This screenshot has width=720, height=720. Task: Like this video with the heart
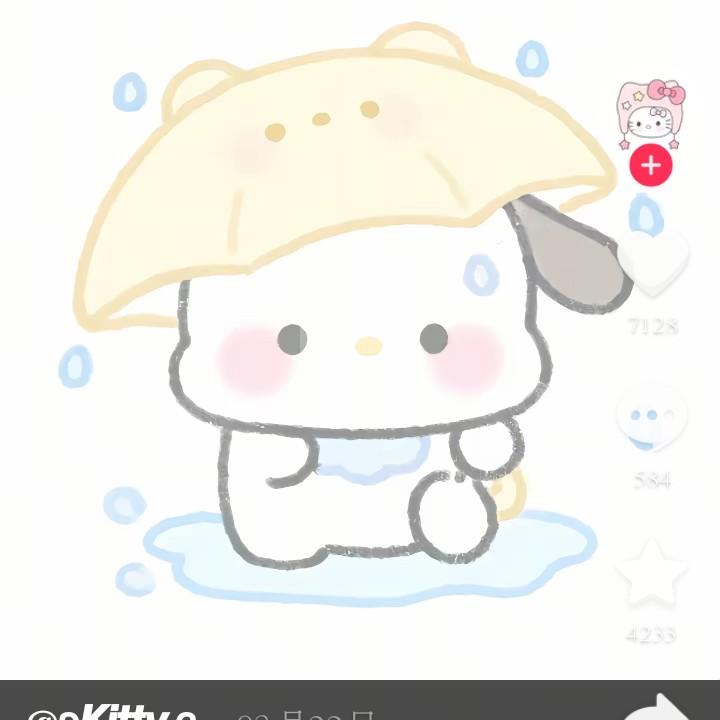653,262
